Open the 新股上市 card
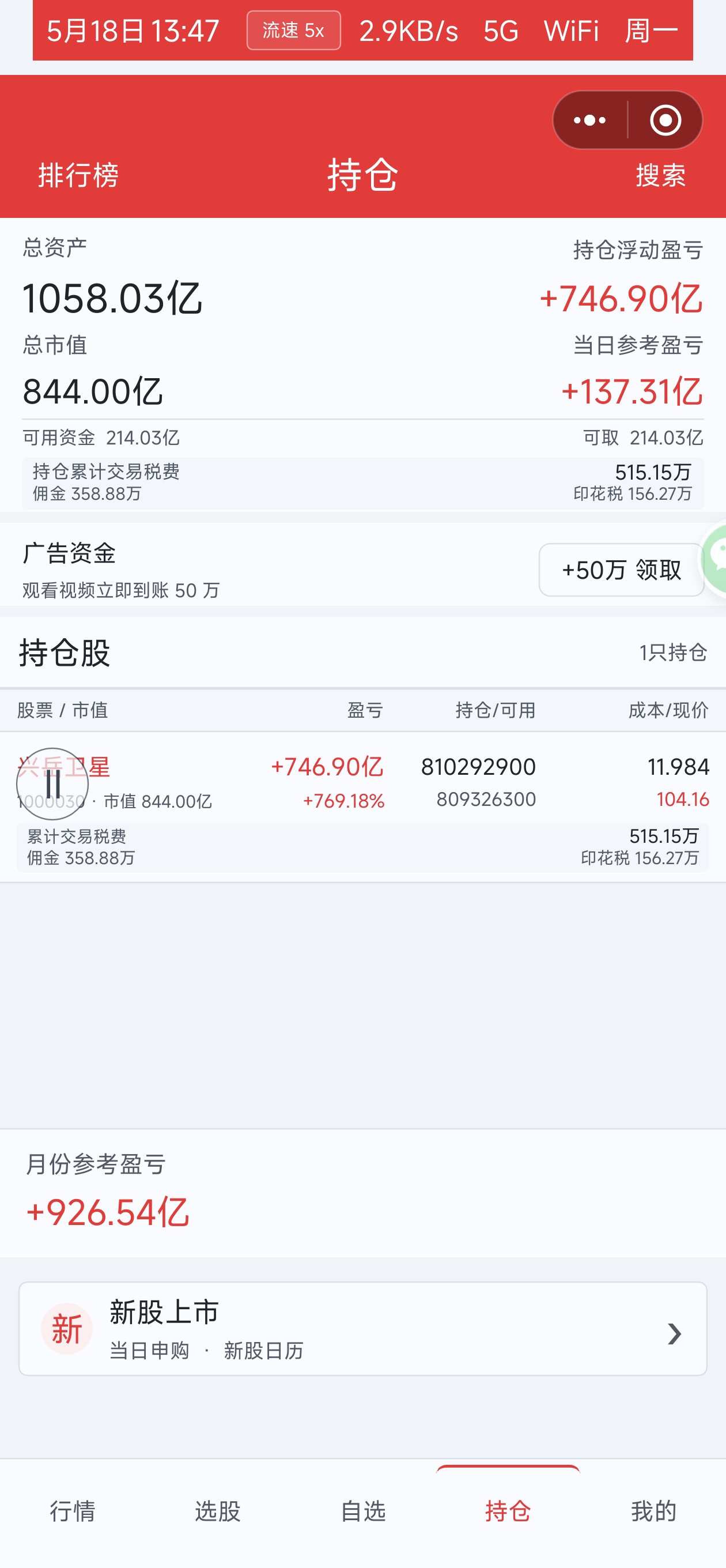This screenshot has width=726, height=1568. tap(362, 1329)
